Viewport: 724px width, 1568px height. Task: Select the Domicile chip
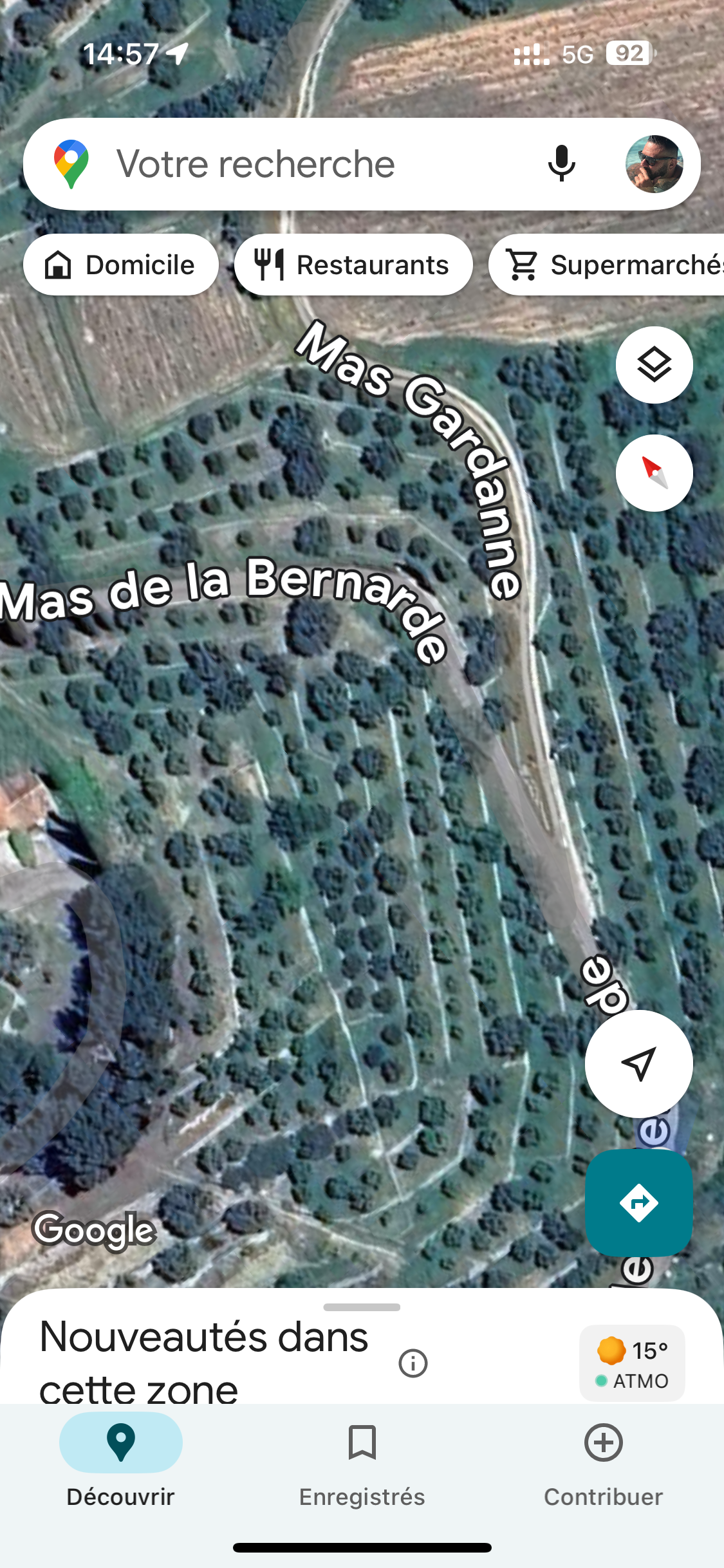(x=121, y=265)
